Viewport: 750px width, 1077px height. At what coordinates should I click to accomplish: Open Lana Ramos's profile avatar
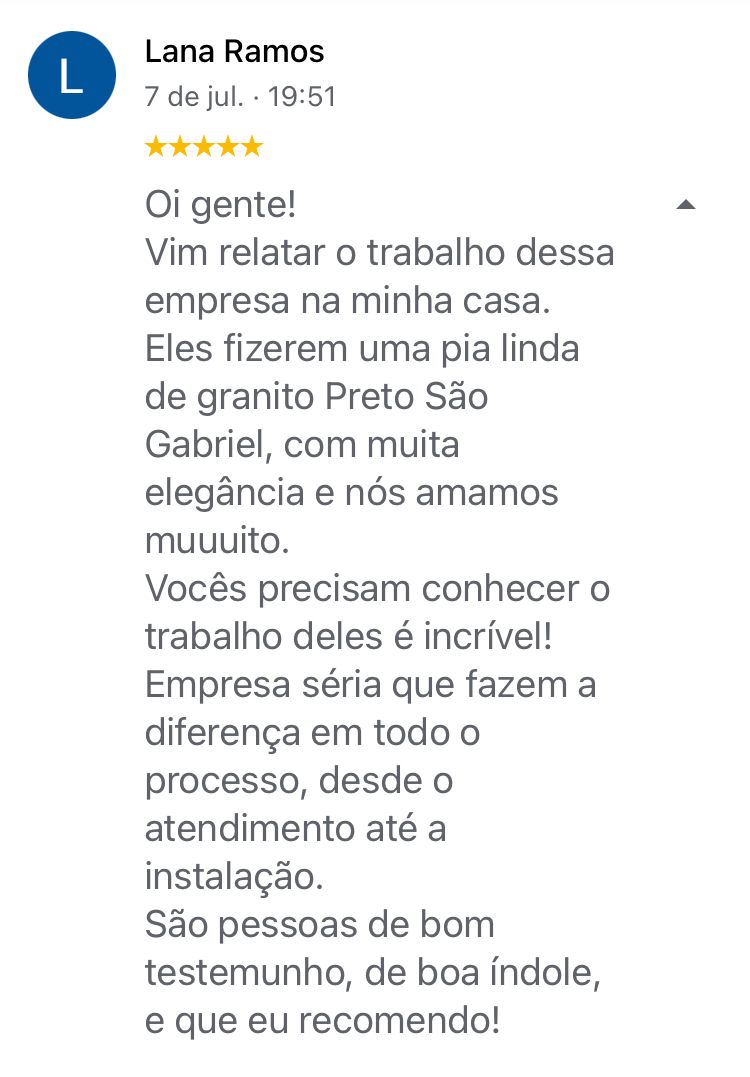pyautogui.click(x=72, y=76)
